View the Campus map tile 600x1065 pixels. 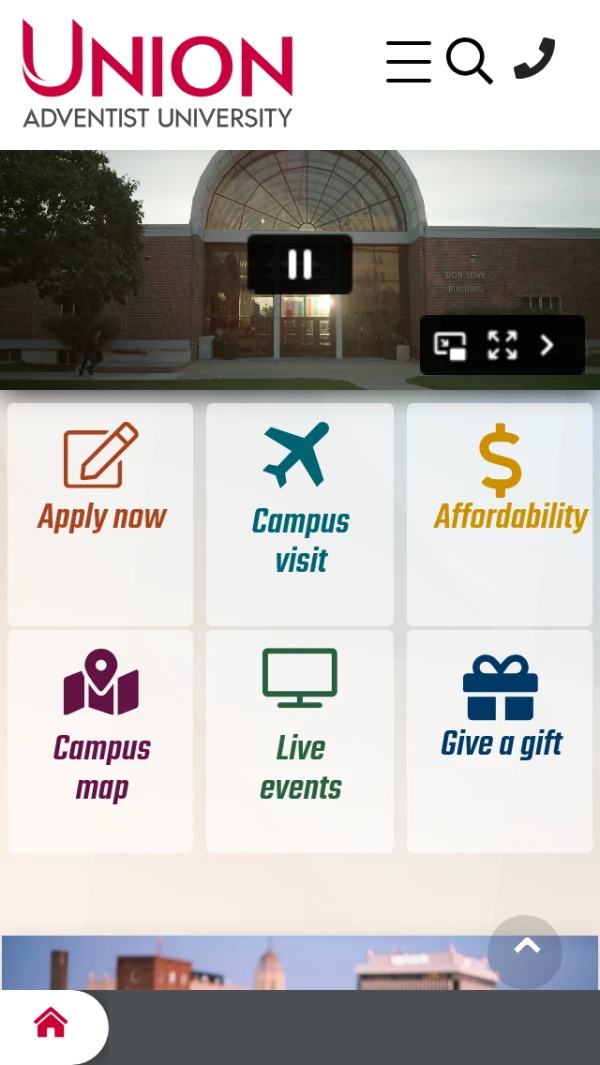click(x=100, y=740)
